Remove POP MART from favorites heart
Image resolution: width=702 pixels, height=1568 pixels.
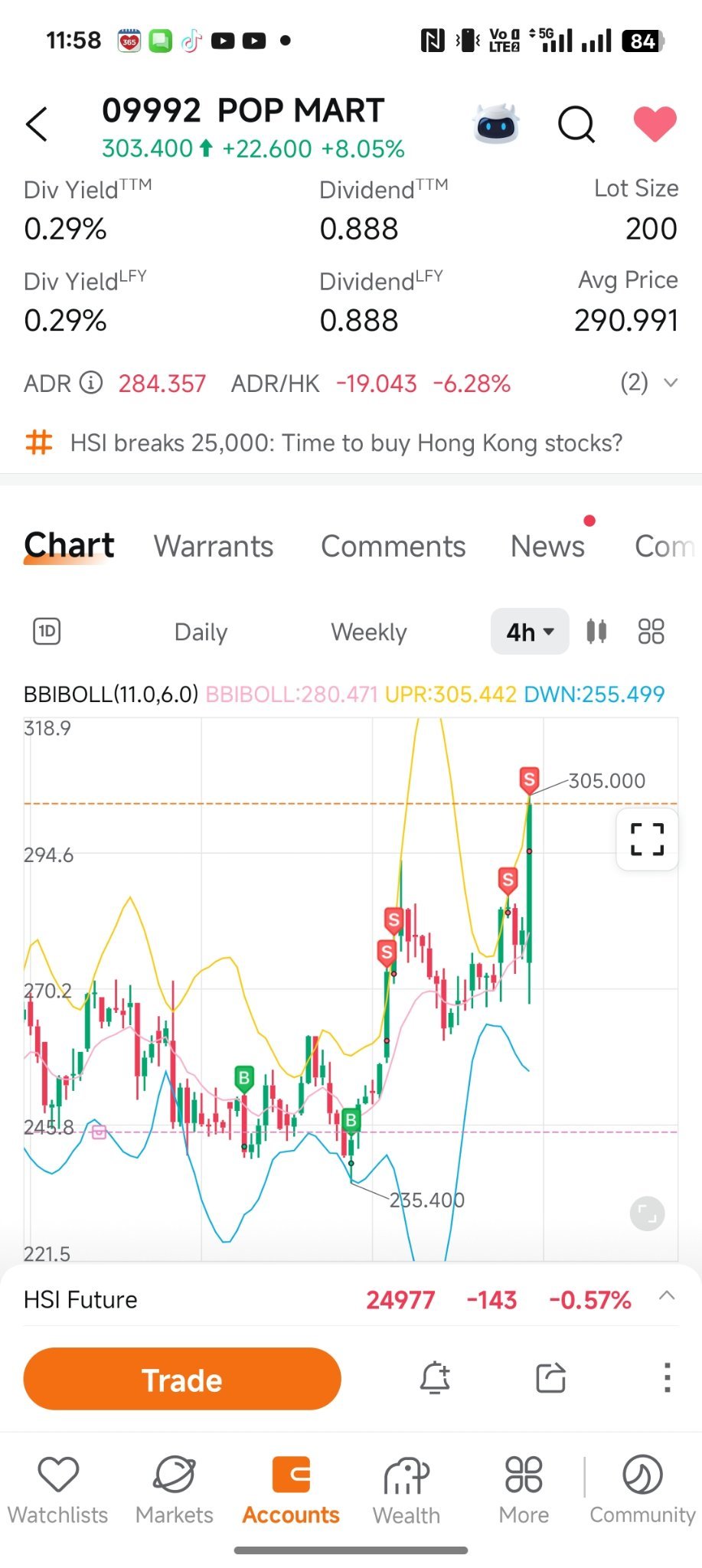click(655, 124)
